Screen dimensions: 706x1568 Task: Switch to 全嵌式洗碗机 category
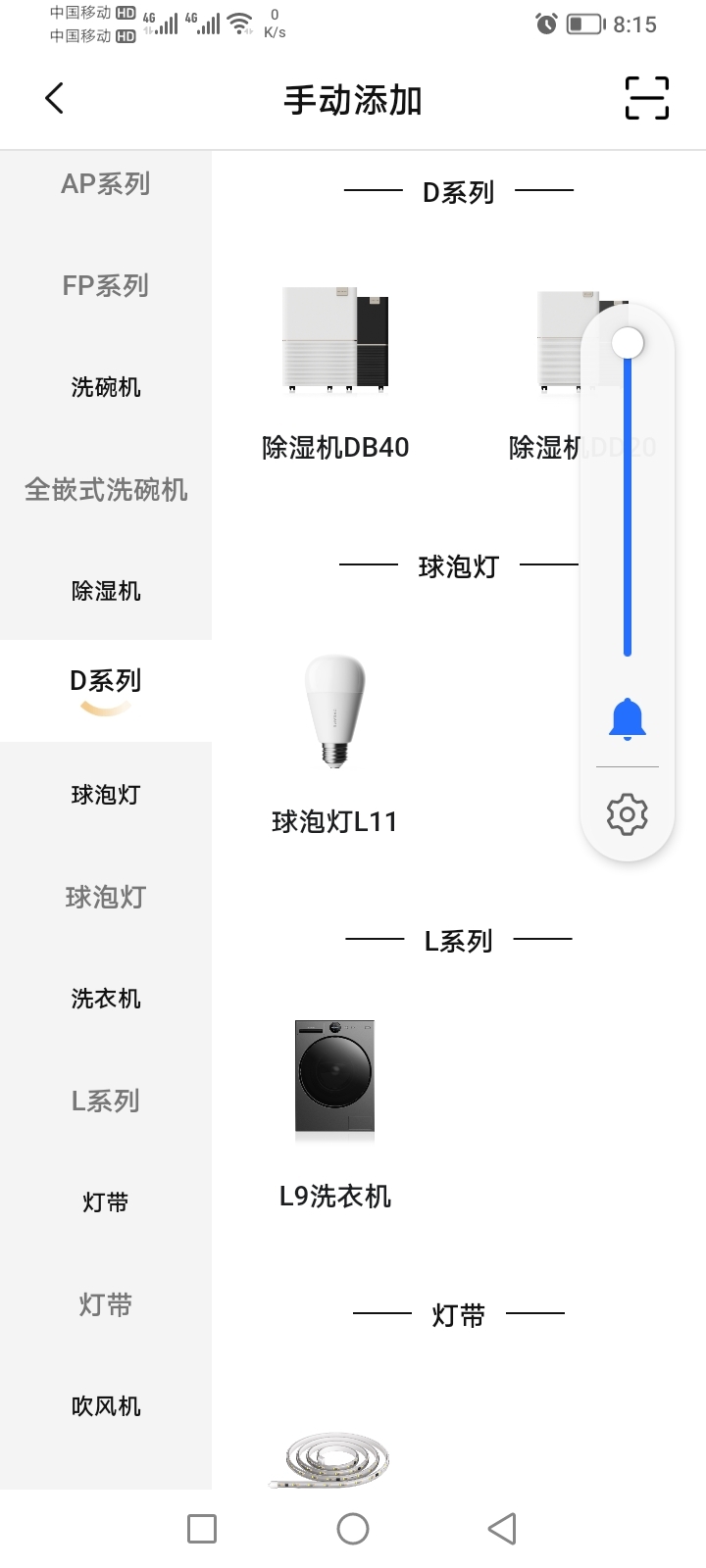pyautogui.click(x=106, y=490)
